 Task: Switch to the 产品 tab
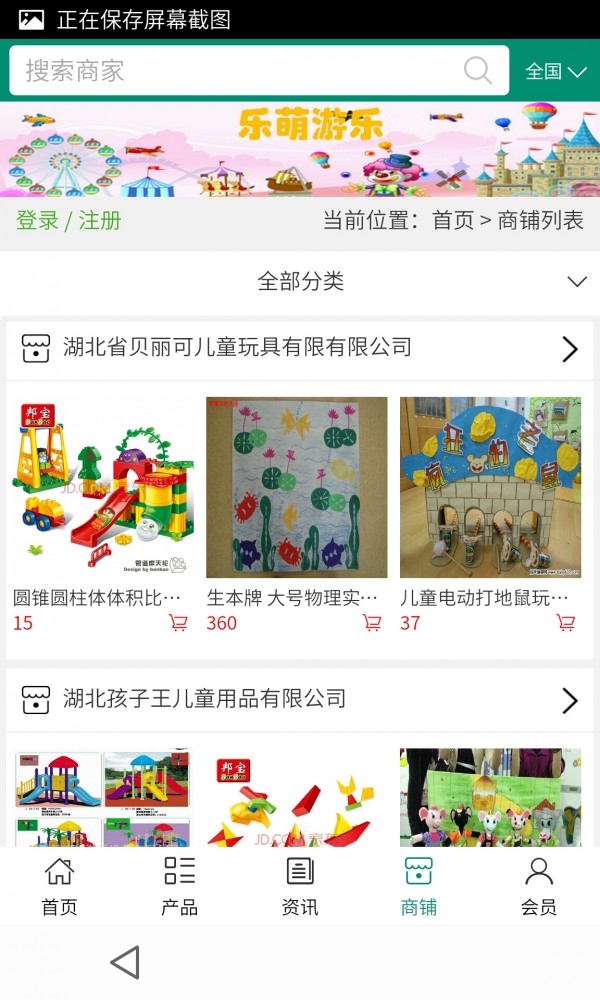(180, 886)
